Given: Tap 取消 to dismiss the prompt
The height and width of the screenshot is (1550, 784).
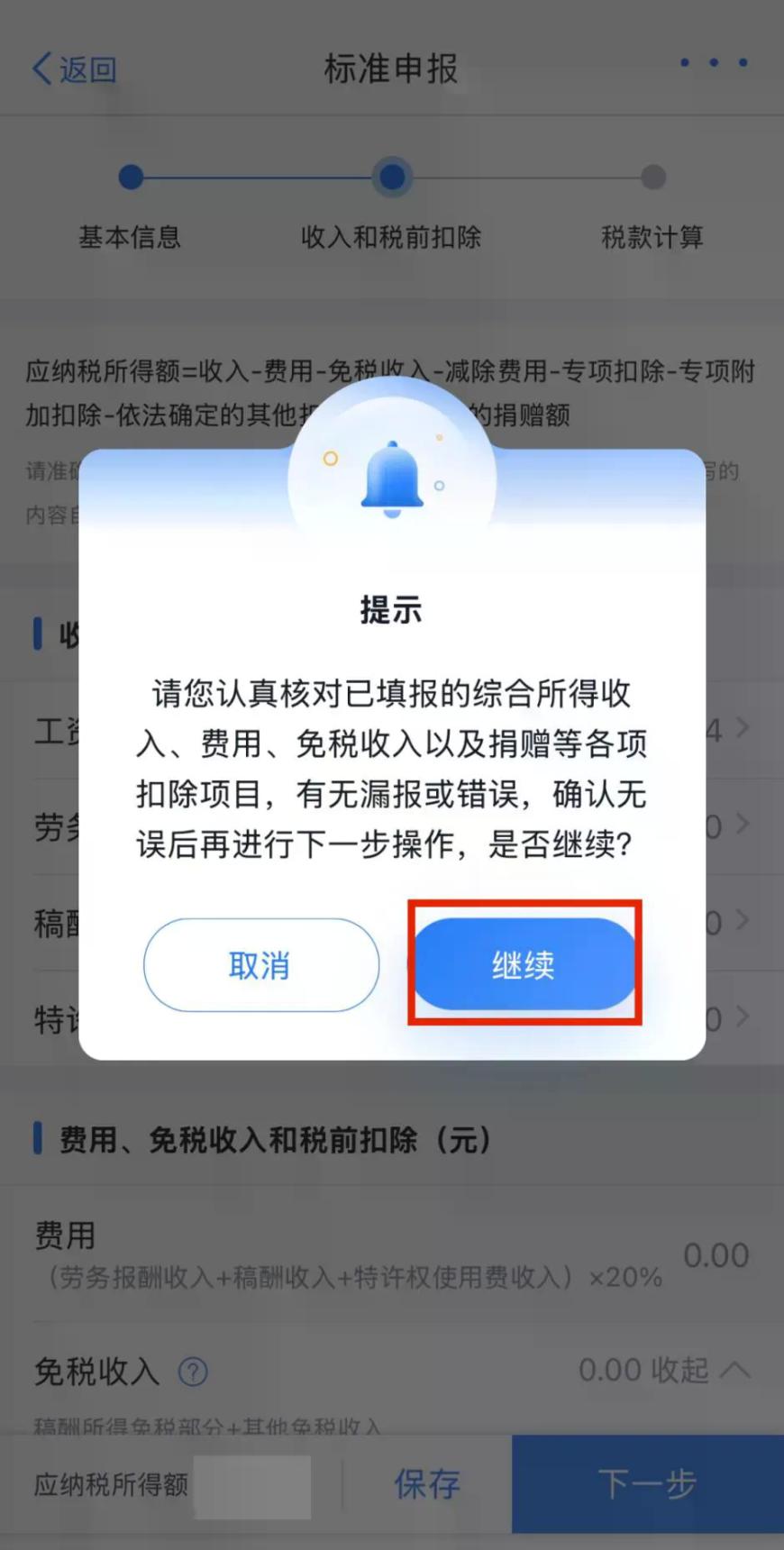Looking at the screenshot, I should [x=261, y=965].
